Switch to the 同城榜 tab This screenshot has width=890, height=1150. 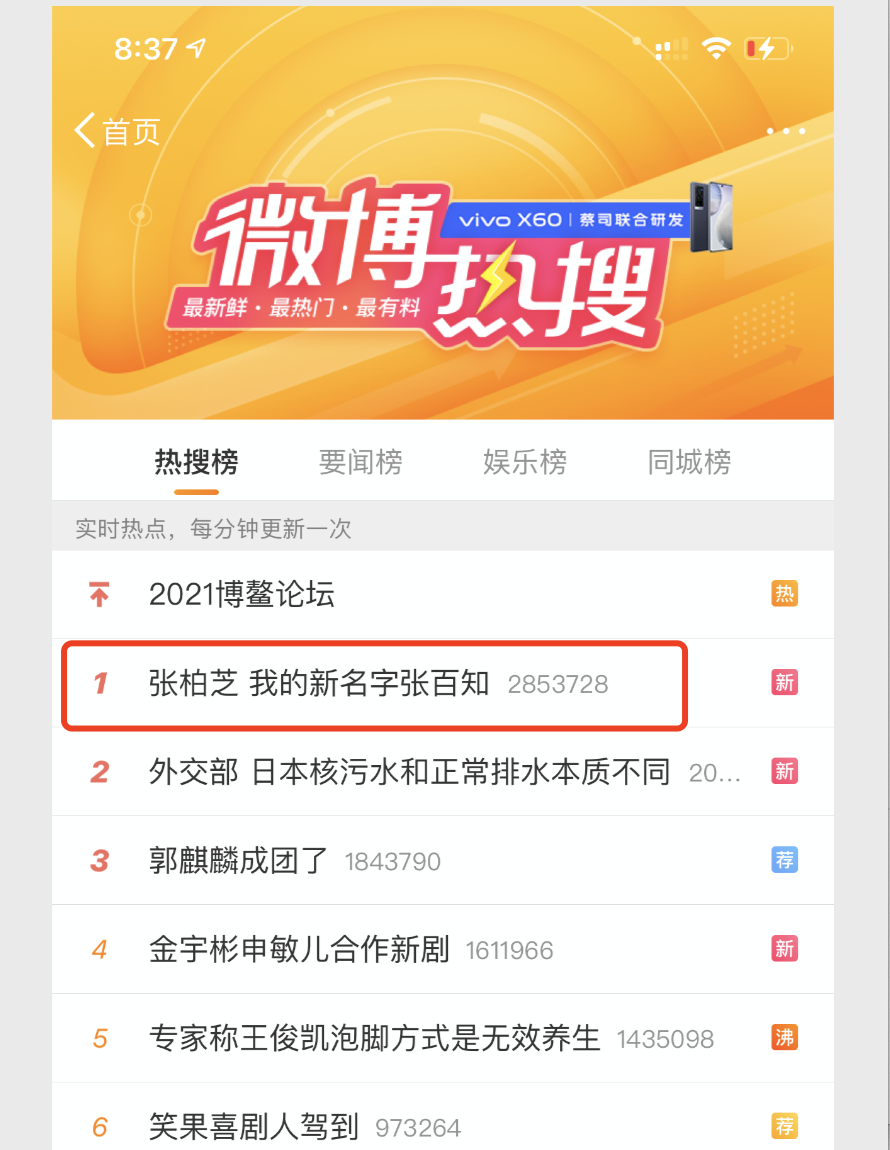pyautogui.click(x=688, y=462)
